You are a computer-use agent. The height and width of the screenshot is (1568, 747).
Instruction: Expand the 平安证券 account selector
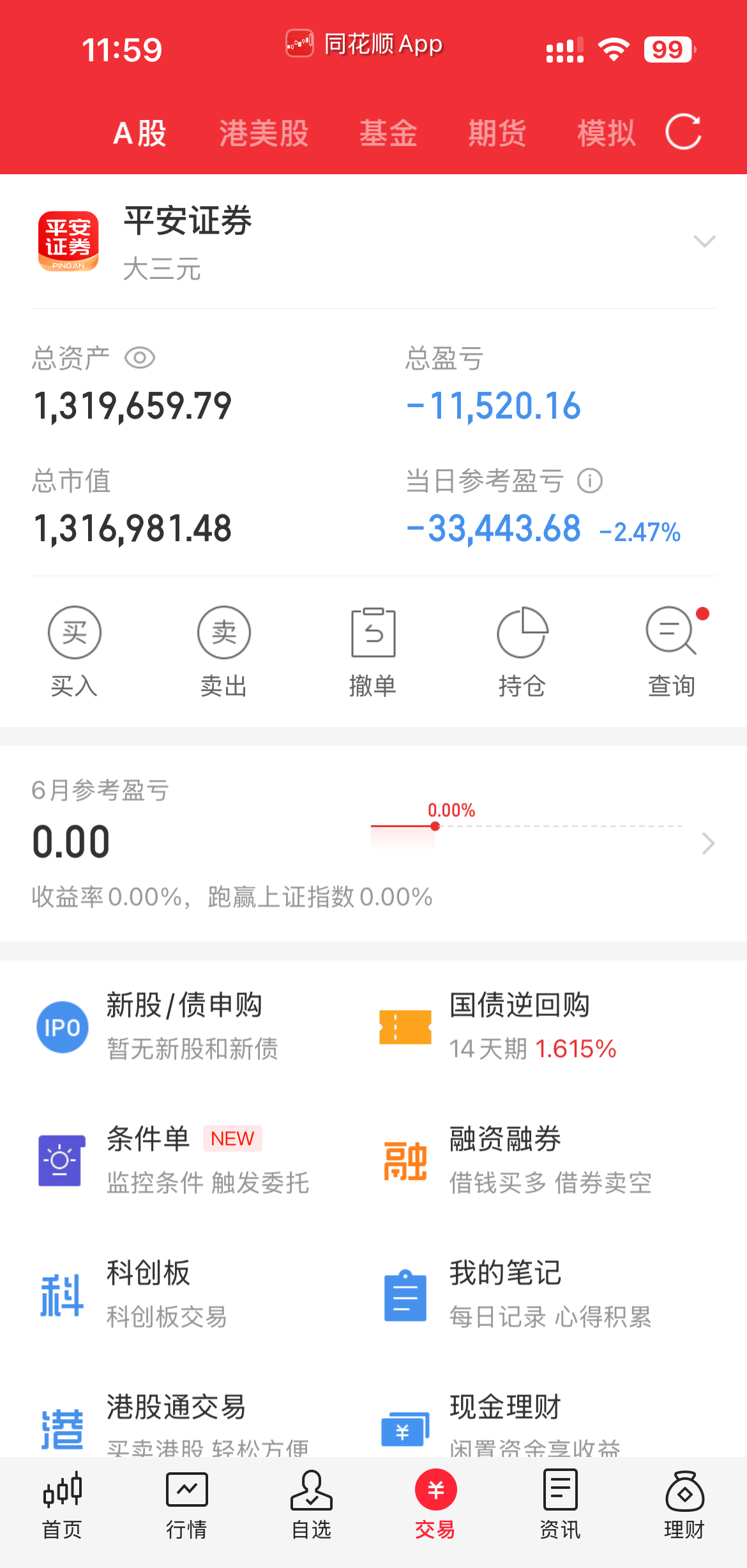pyautogui.click(x=704, y=241)
